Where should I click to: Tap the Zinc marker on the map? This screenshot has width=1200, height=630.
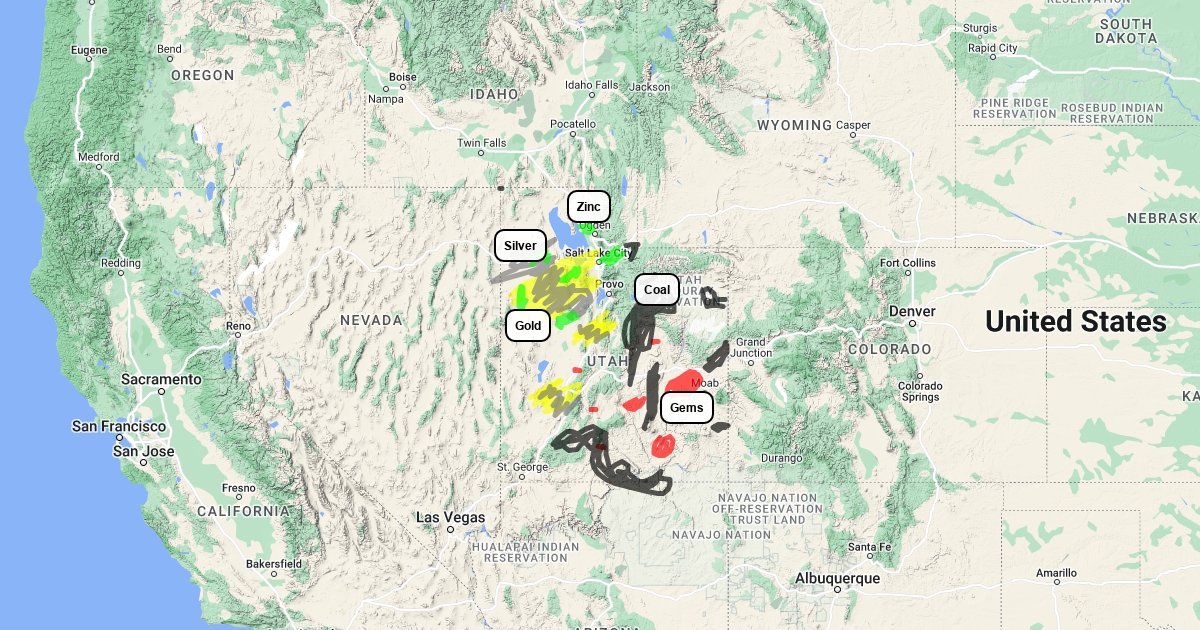point(589,207)
